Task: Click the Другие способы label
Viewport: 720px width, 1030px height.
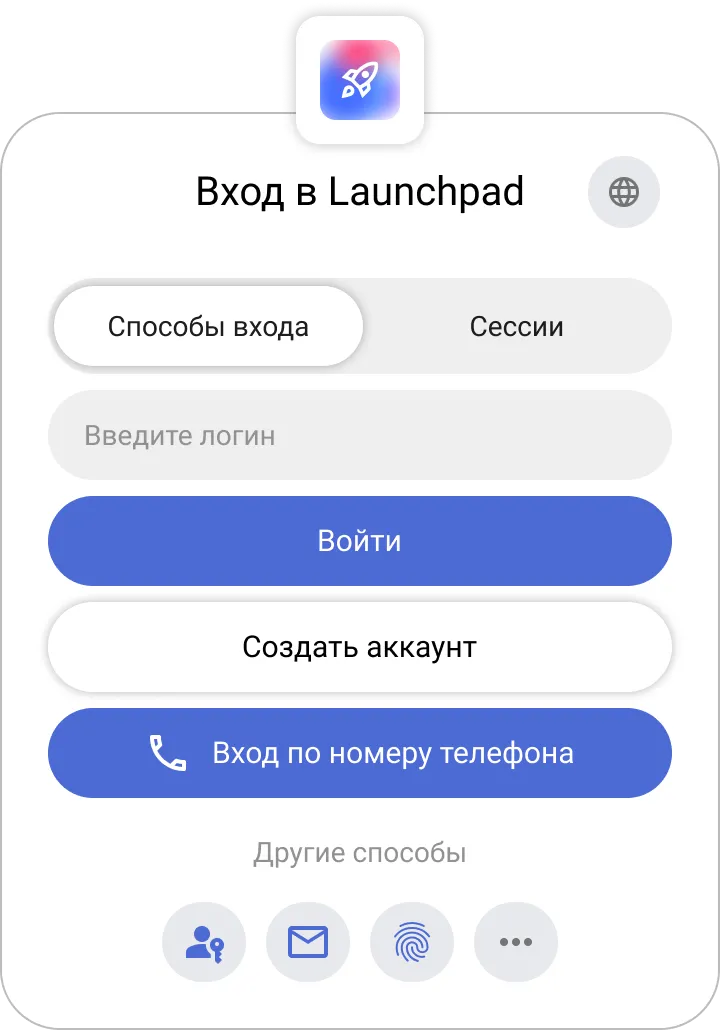Action: click(x=360, y=852)
